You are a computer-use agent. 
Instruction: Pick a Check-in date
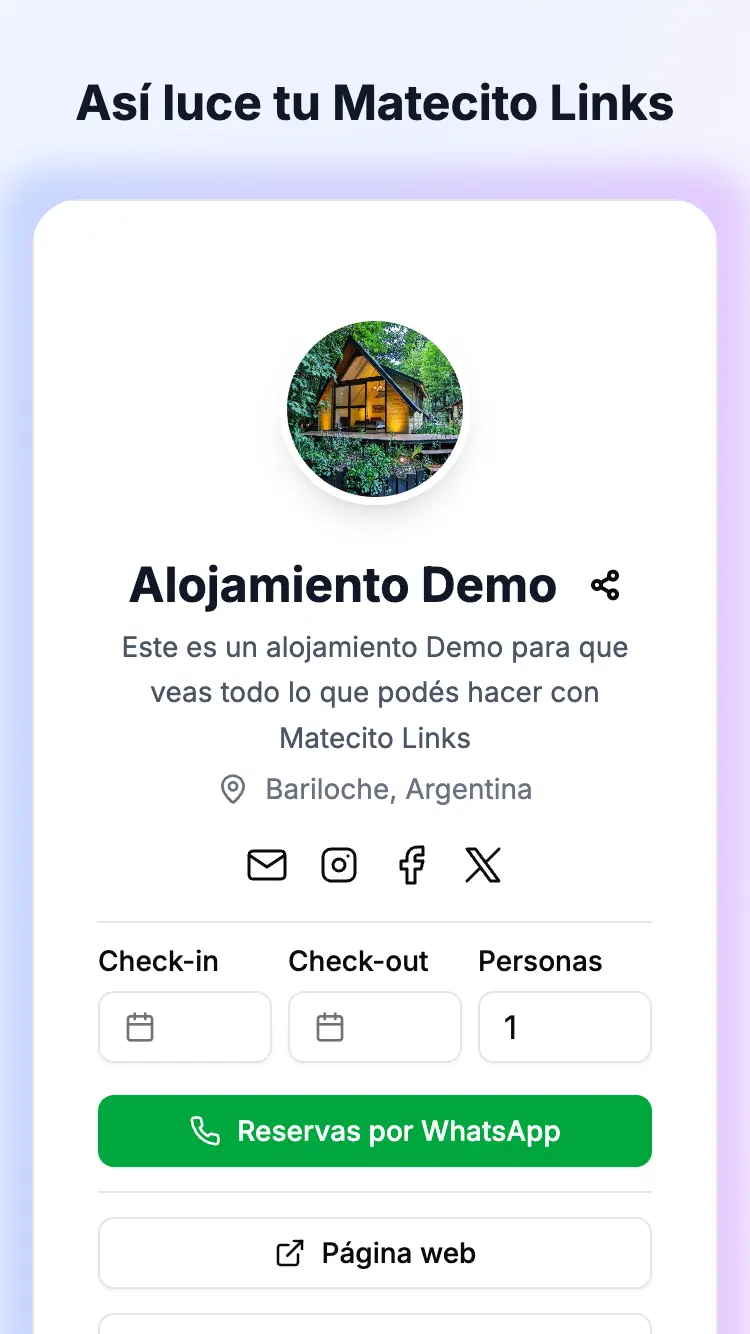185,1027
